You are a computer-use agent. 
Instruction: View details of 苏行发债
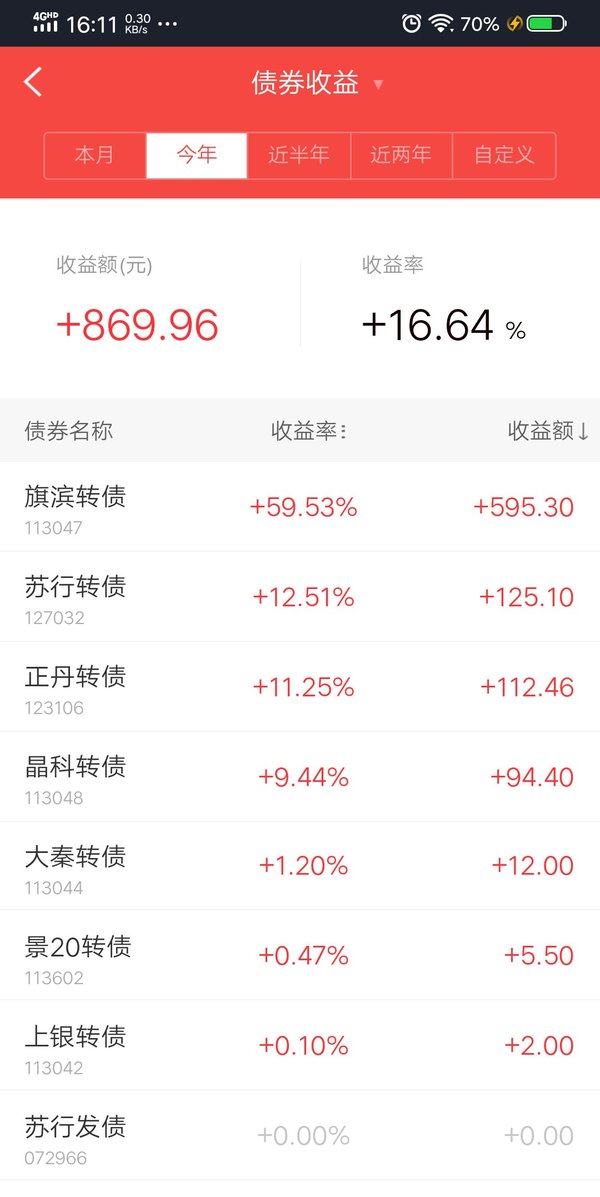pos(300,1135)
